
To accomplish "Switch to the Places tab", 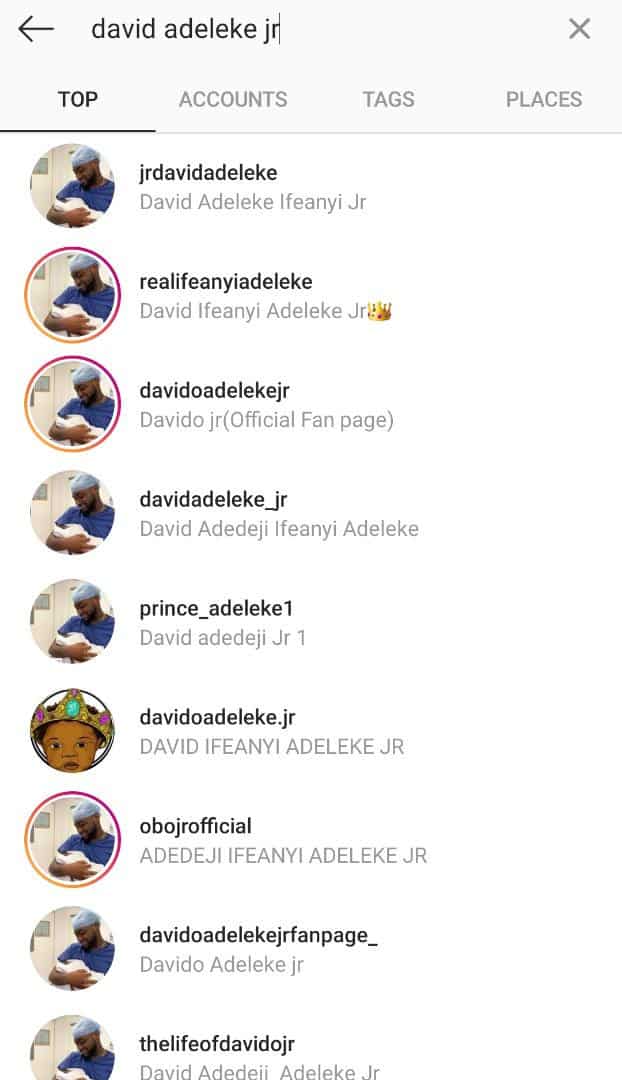I will tap(543, 99).
